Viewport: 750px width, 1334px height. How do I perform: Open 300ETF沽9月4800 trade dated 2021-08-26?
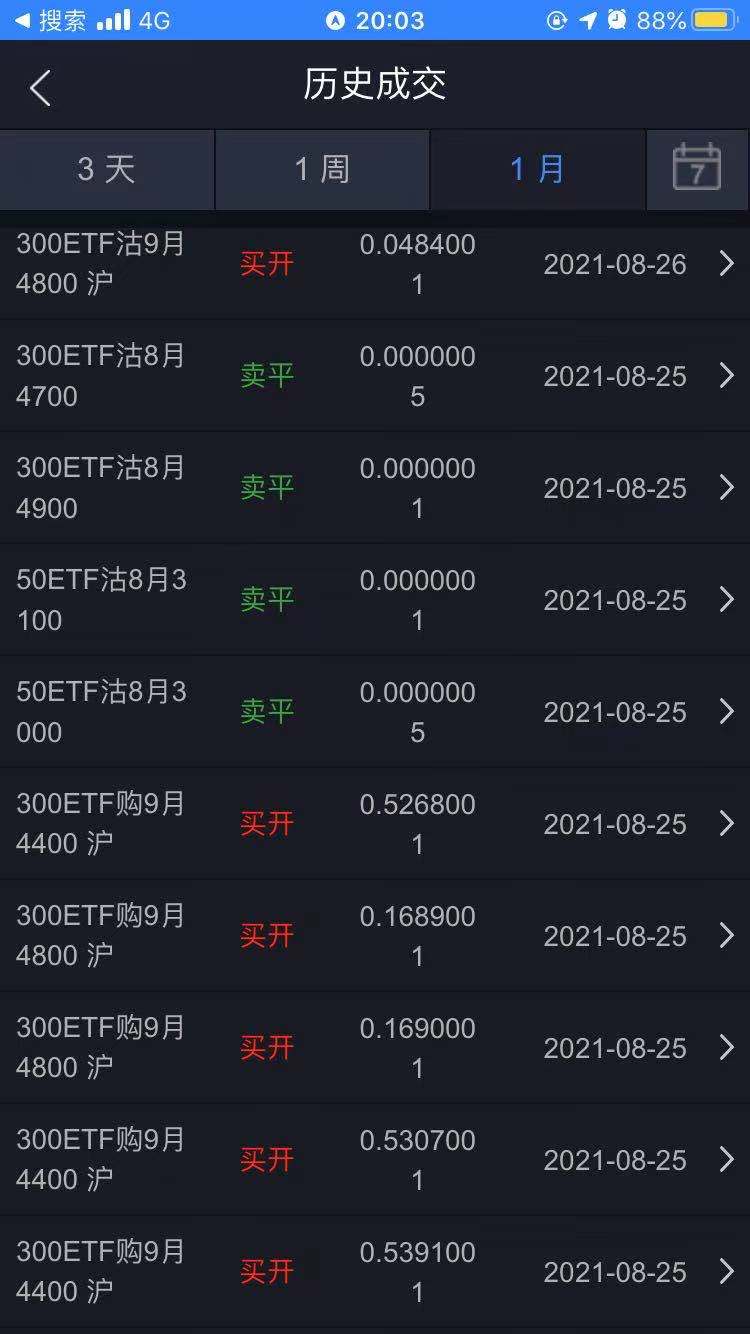pyautogui.click(x=375, y=265)
